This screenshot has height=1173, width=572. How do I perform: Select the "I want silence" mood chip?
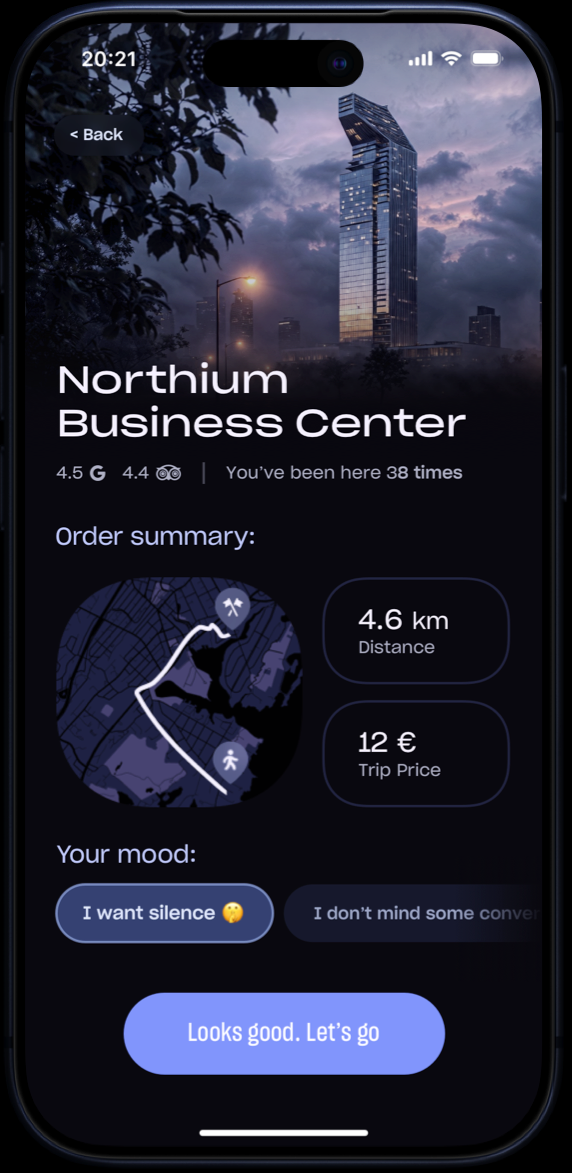pos(164,913)
